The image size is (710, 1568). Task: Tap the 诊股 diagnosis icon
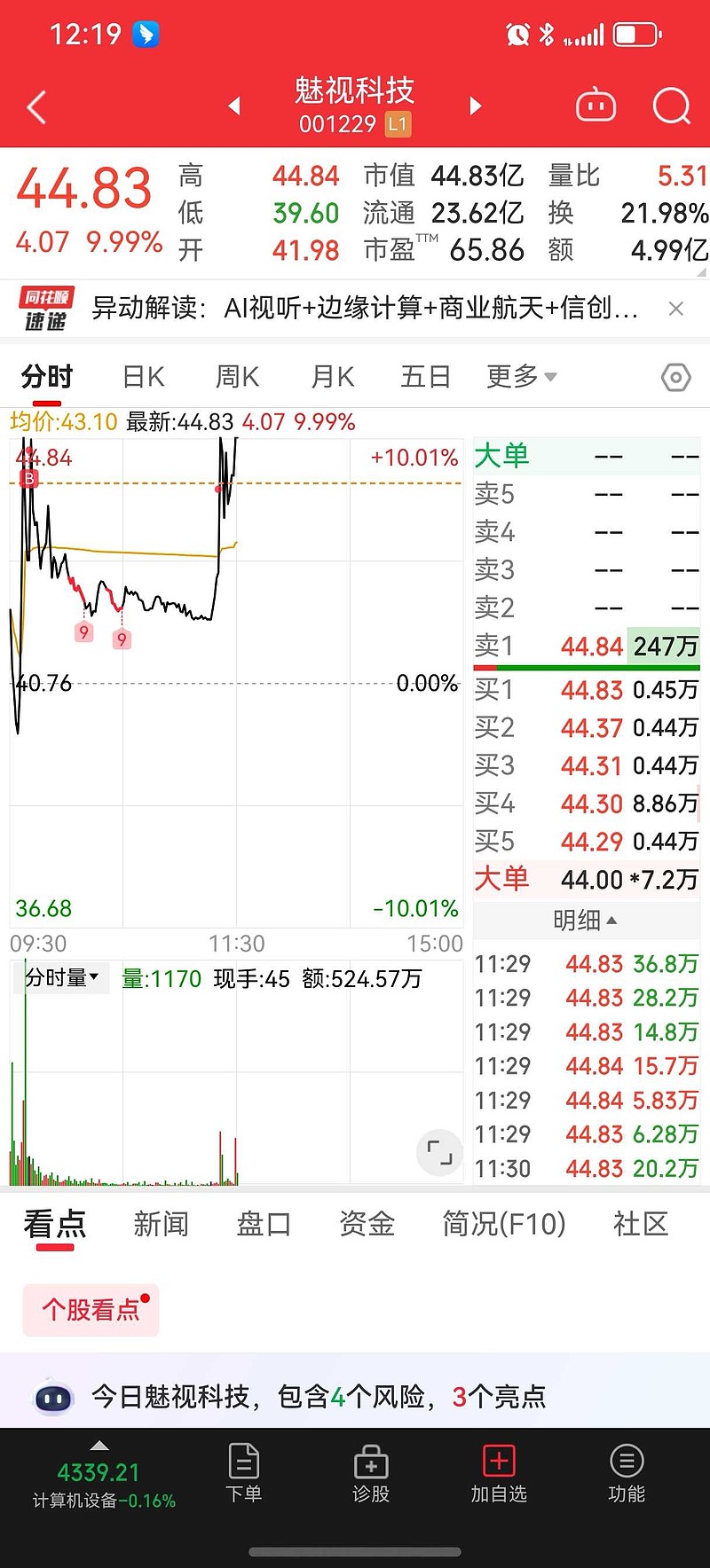coord(370,1472)
